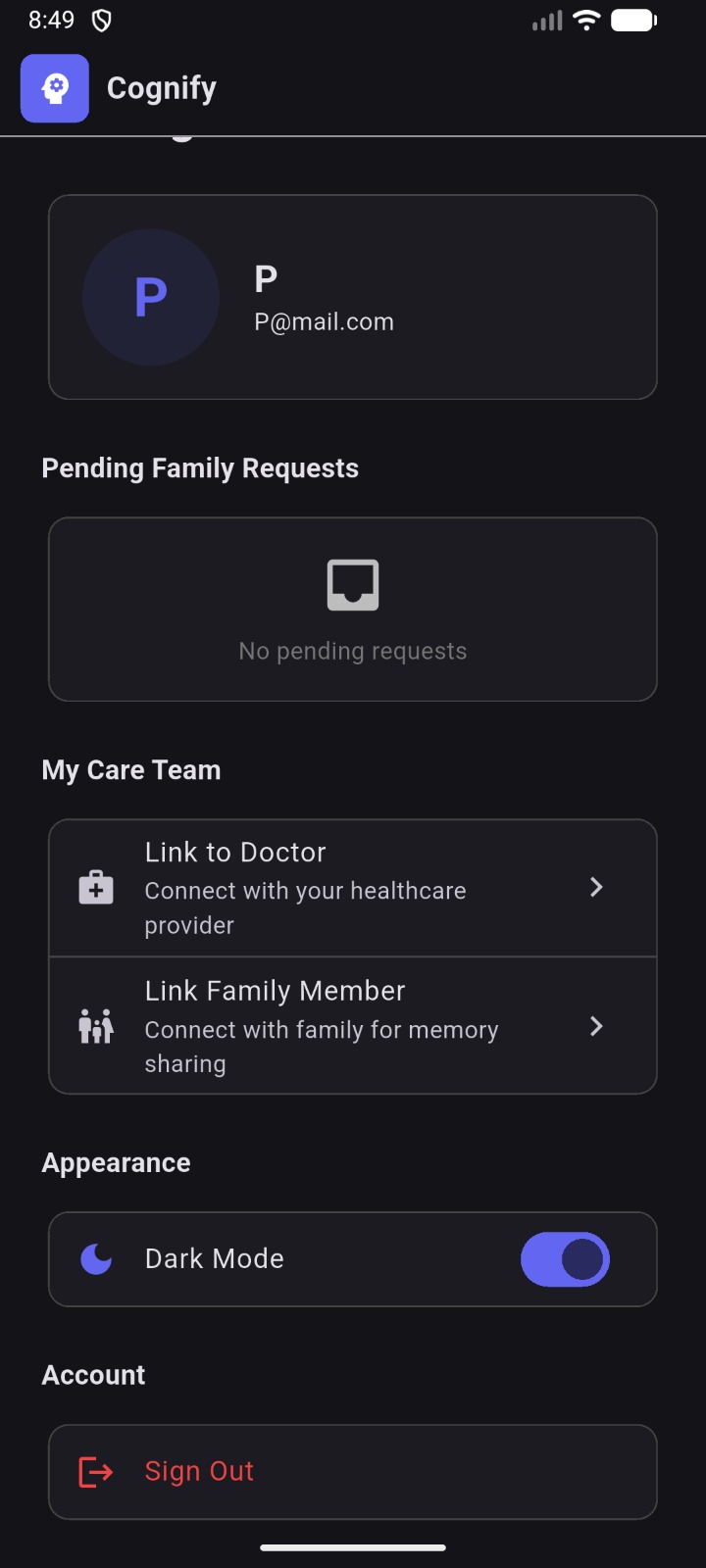
Task: Open Link Family Member for memory sharing
Action: (352, 1026)
